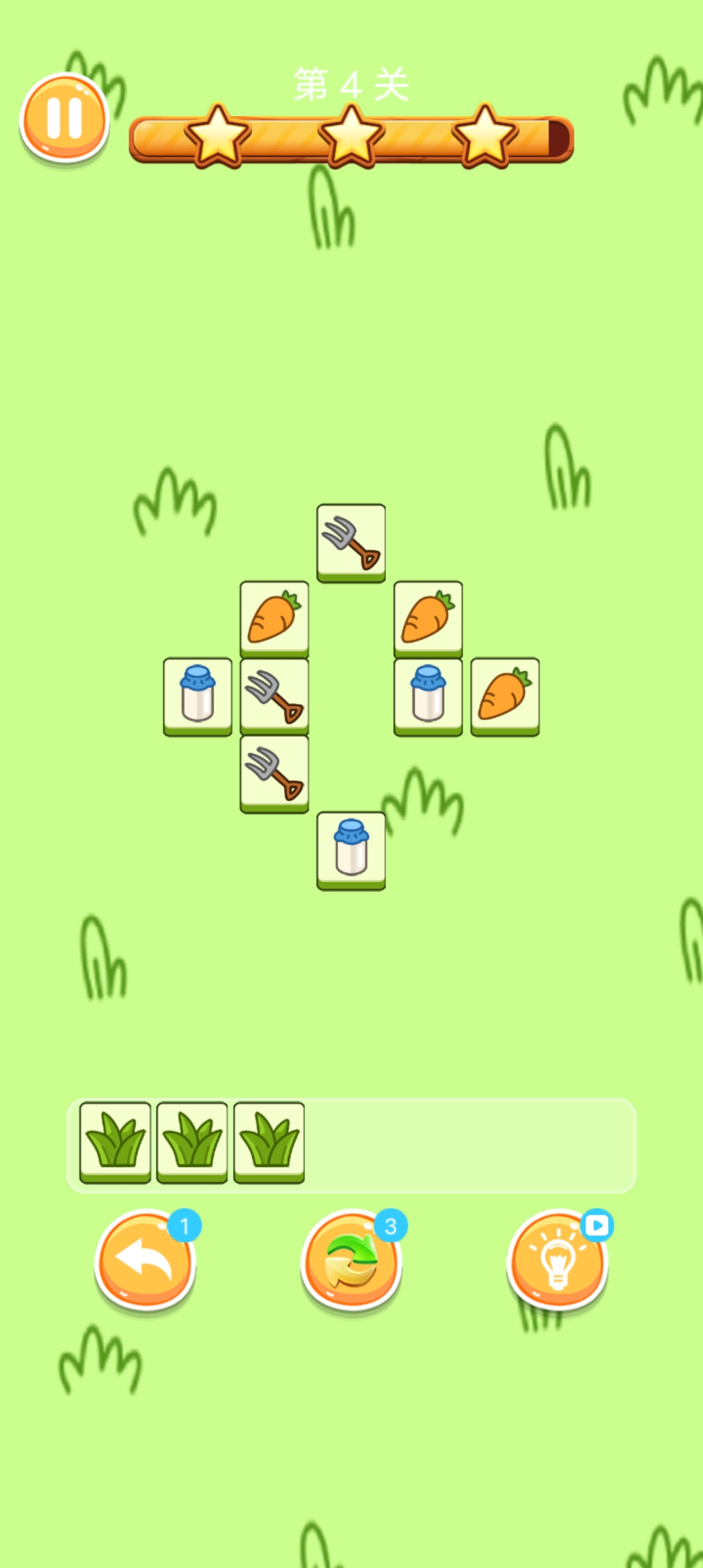
Task: Undo the last move
Action: coord(145,1260)
